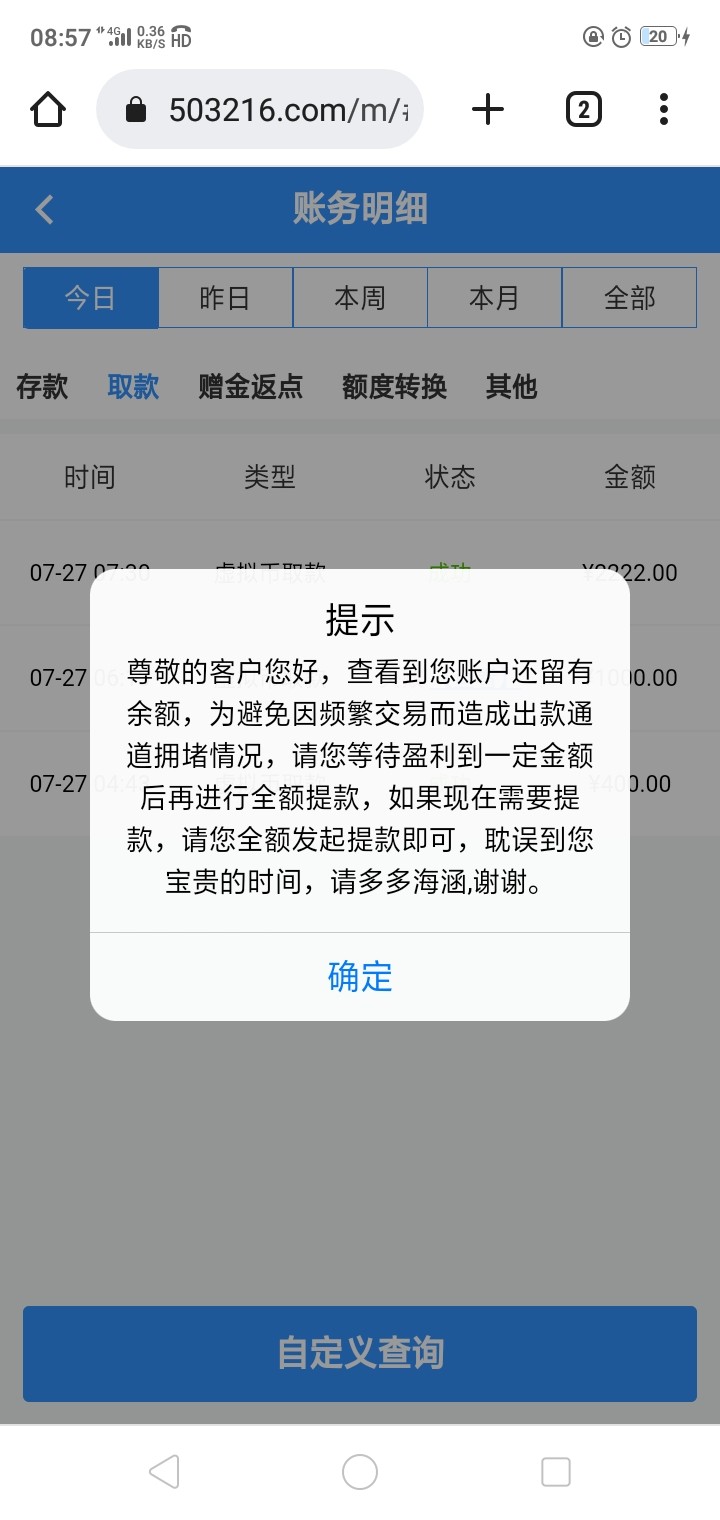Open browser home page

tap(48, 109)
